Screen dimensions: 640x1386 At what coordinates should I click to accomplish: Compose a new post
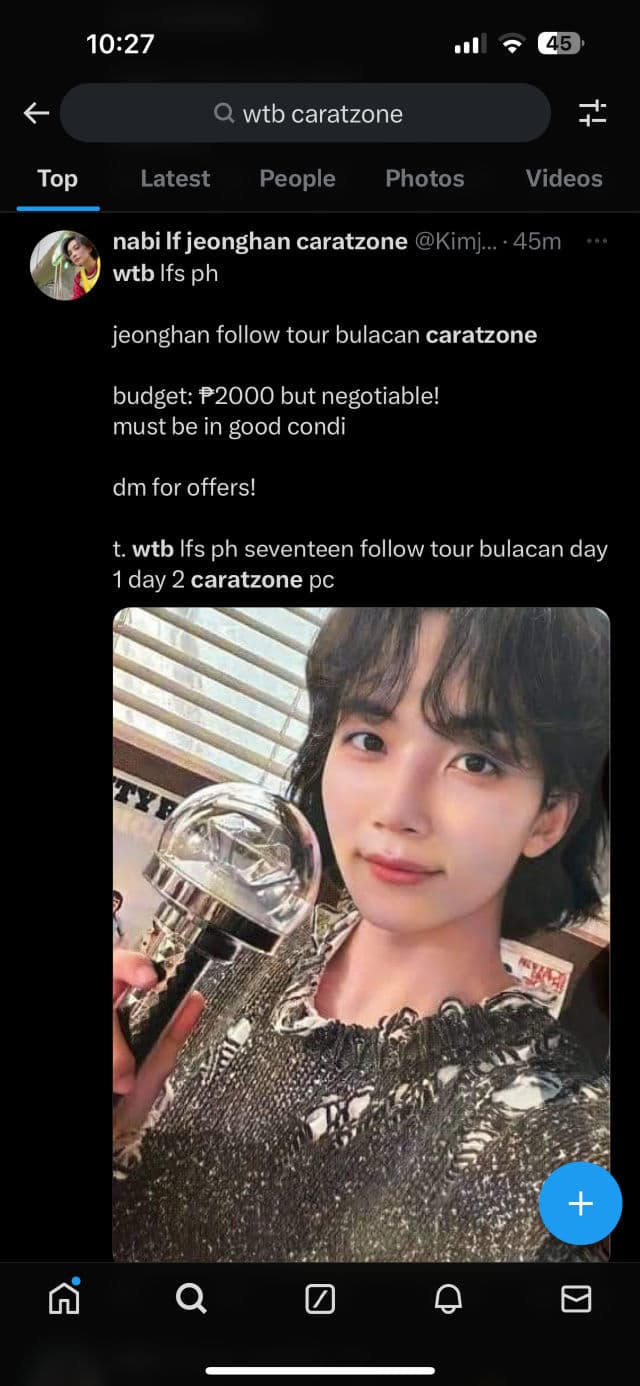[580, 1203]
